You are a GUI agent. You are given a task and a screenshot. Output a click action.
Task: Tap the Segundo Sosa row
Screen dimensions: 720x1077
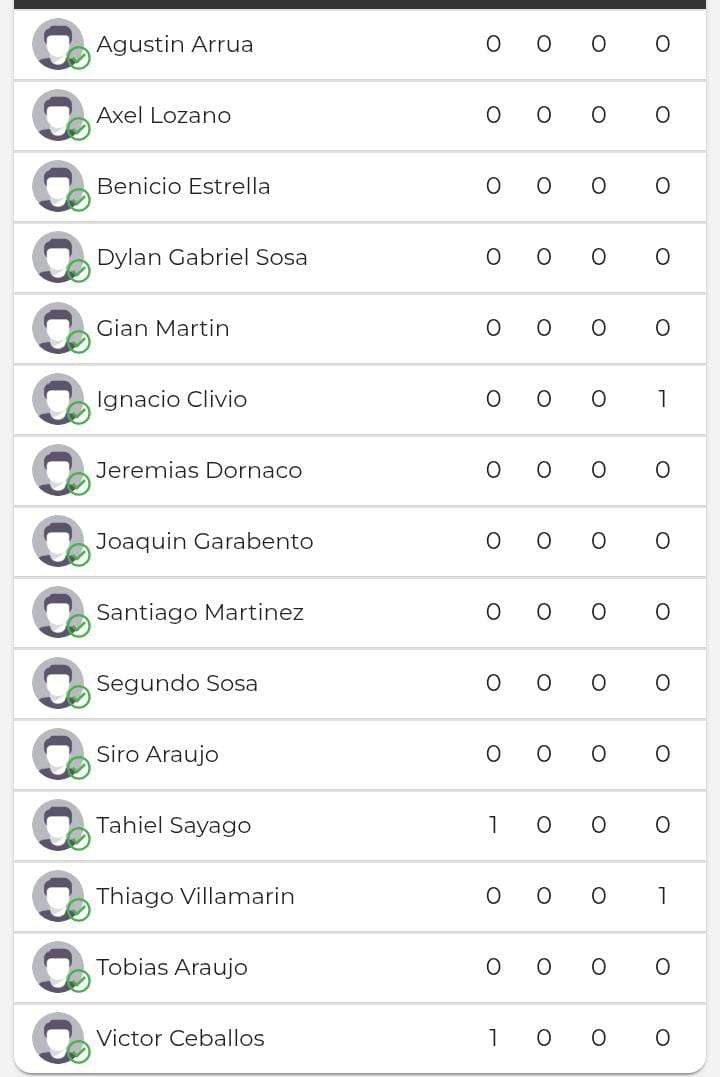[177, 683]
